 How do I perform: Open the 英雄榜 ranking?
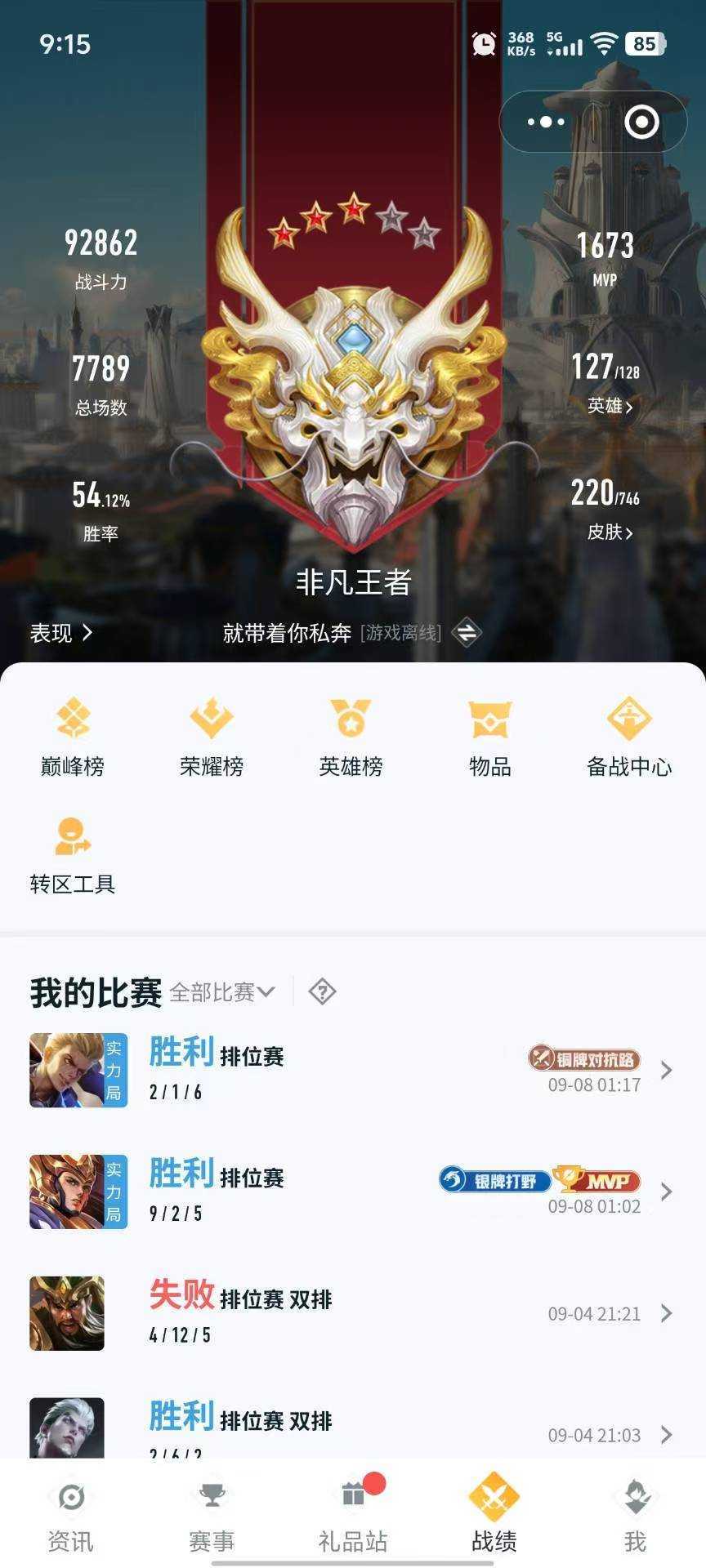tap(351, 736)
